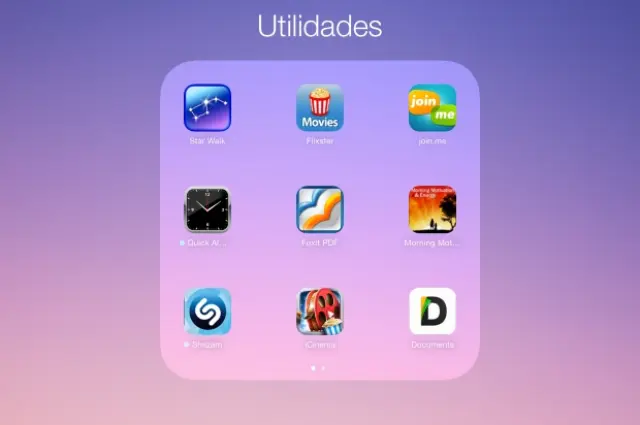The image size is (640, 425).
Task: Launch the Foxit PDF app
Action: coord(320,210)
